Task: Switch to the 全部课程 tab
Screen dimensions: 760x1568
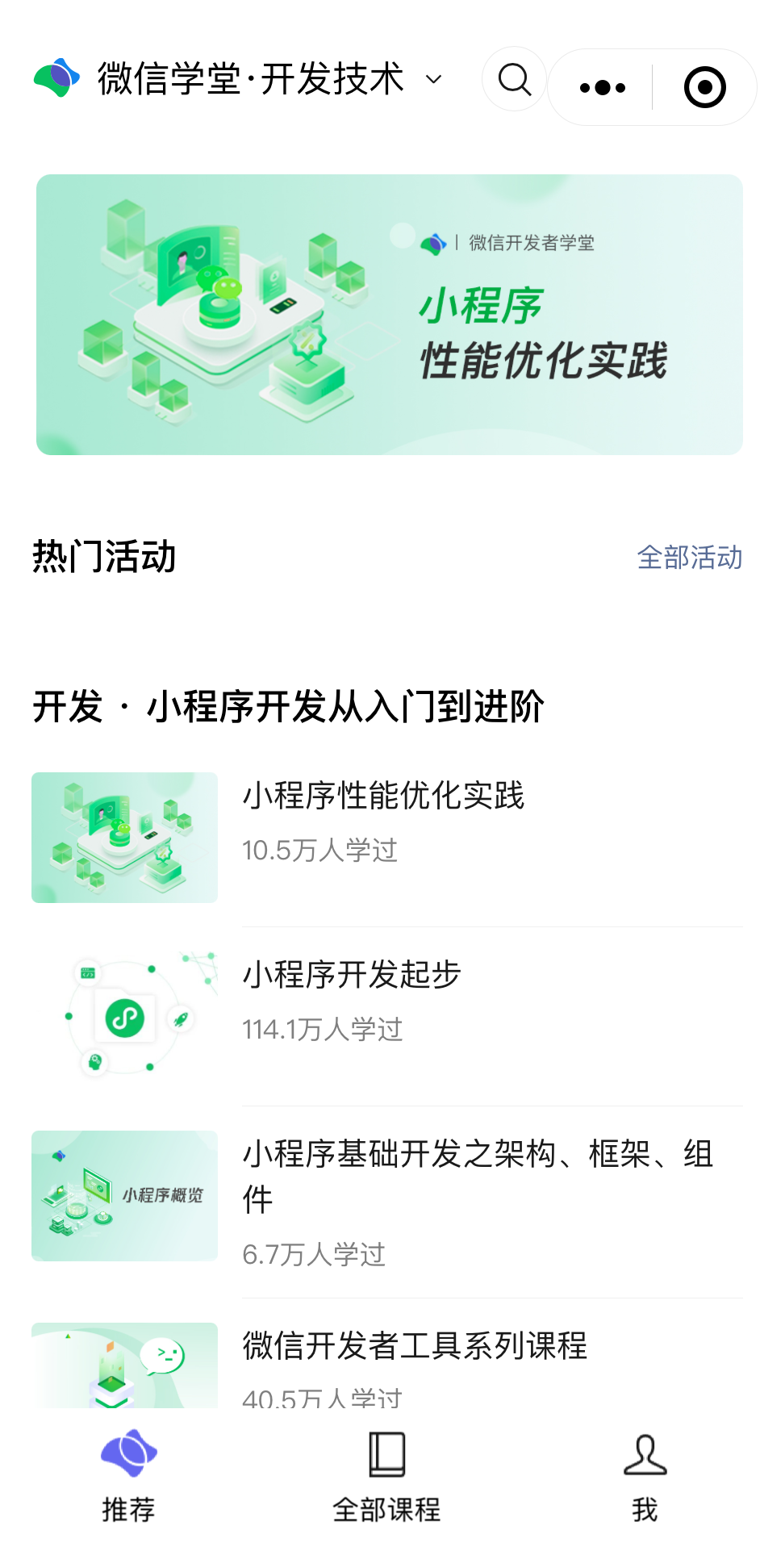Action: tap(386, 1476)
